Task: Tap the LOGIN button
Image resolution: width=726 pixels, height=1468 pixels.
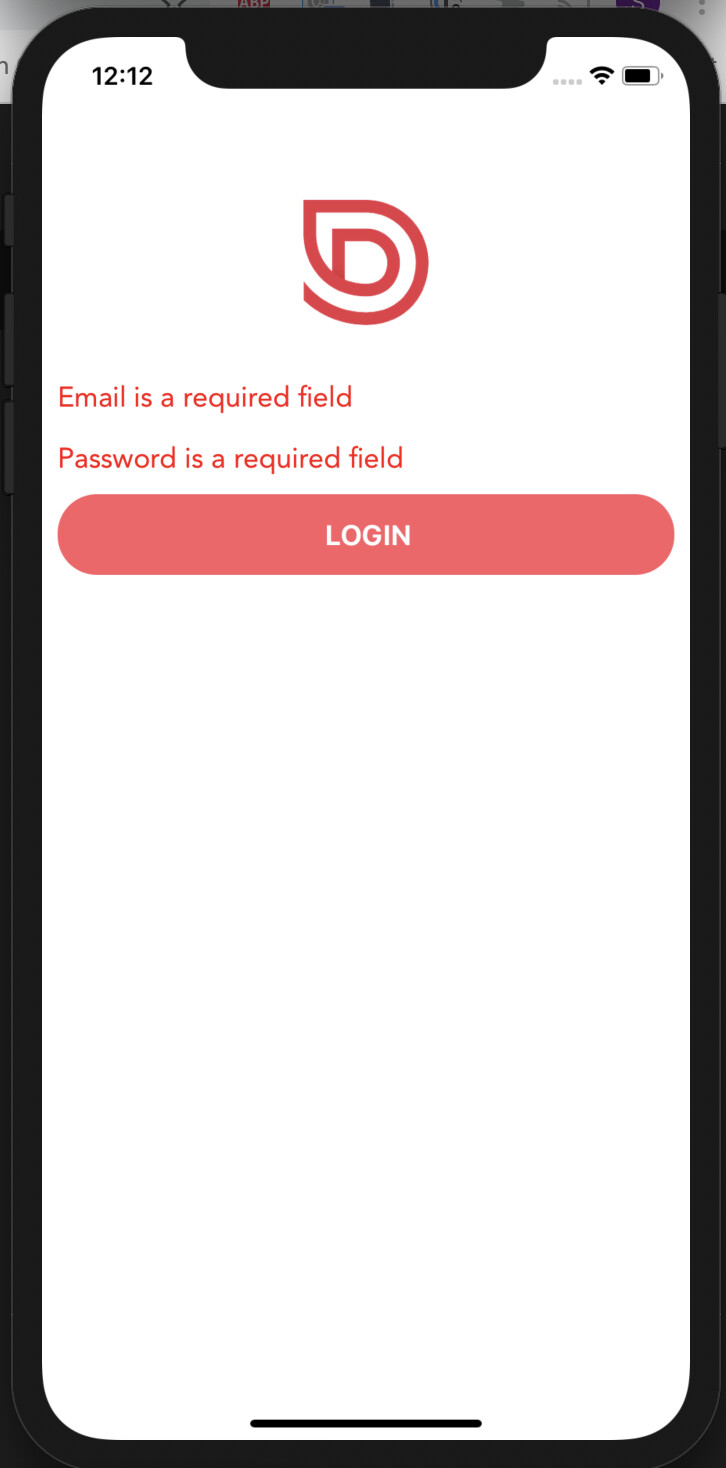Action: [366, 535]
